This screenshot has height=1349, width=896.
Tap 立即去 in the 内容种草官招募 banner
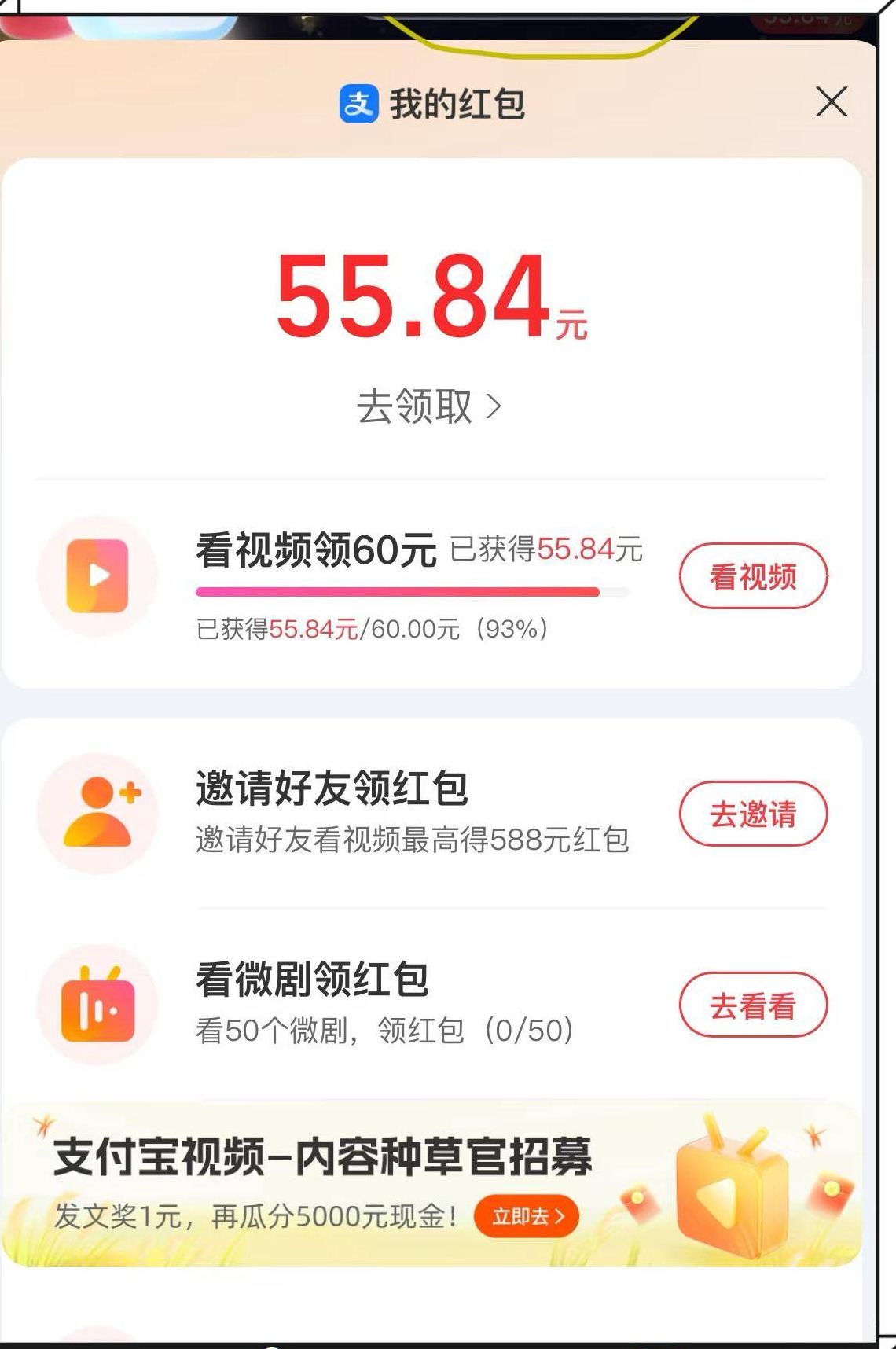tap(527, 1216)
